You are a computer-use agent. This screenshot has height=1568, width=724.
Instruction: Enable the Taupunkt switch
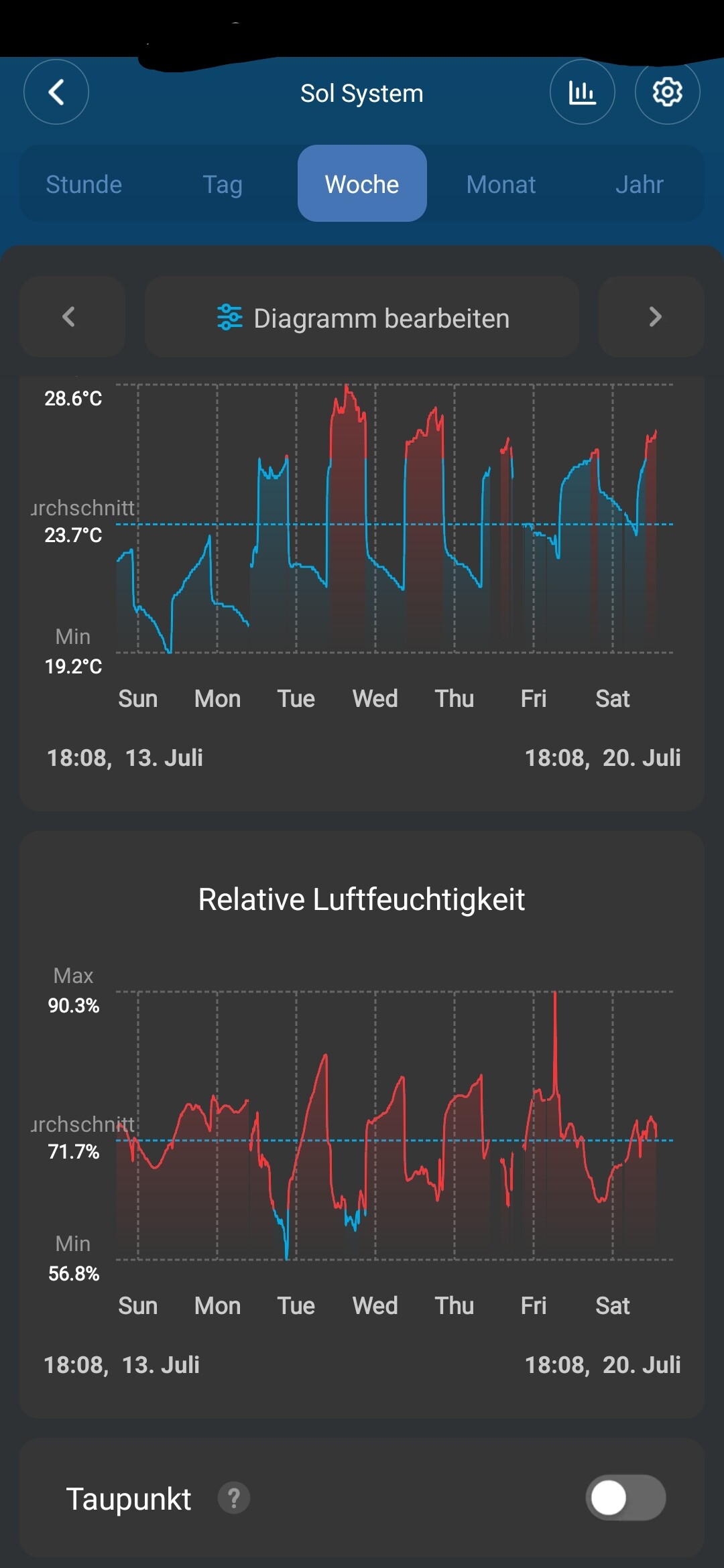click(x=625, y=1498)
